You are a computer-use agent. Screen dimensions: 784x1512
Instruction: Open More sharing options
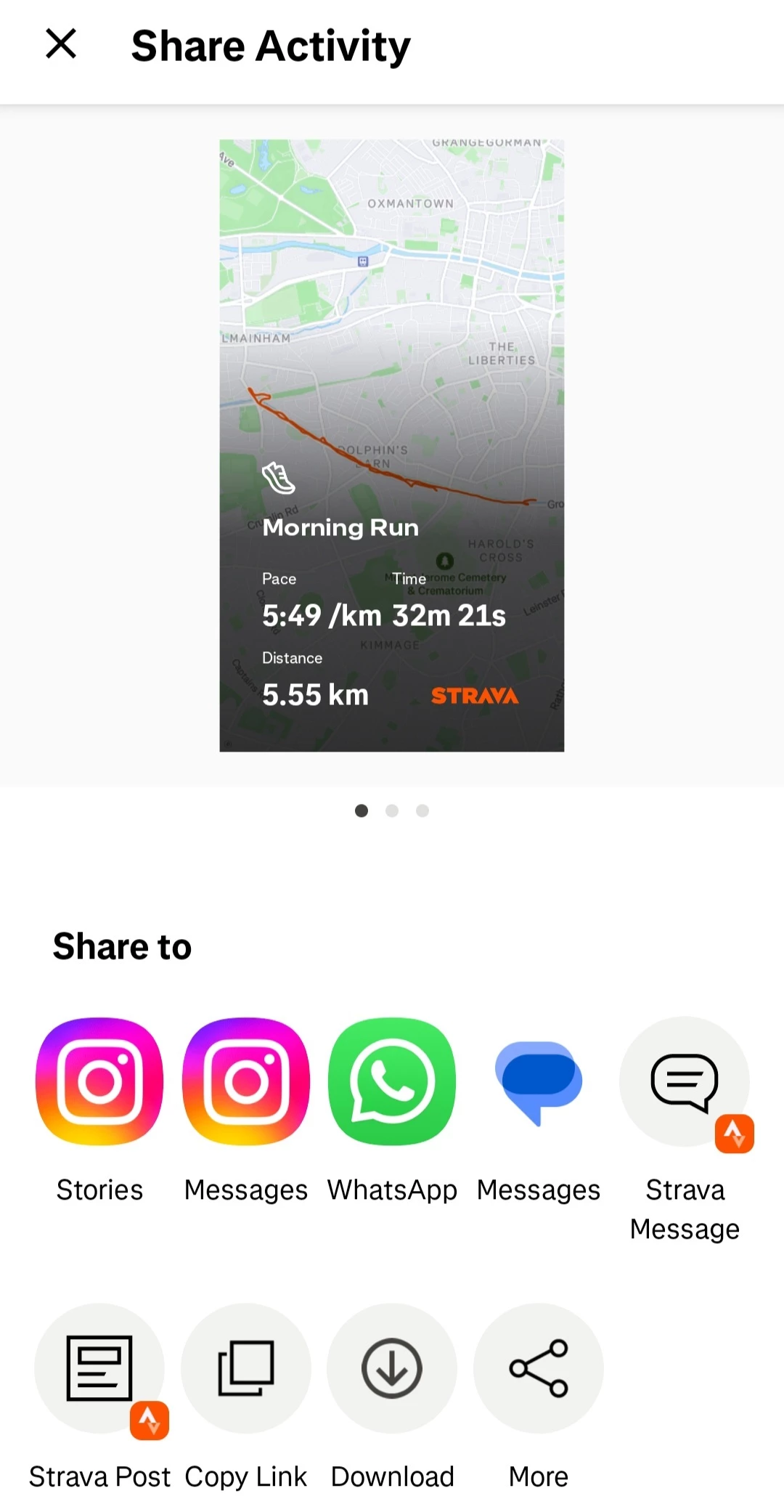tap(539, 1368)
